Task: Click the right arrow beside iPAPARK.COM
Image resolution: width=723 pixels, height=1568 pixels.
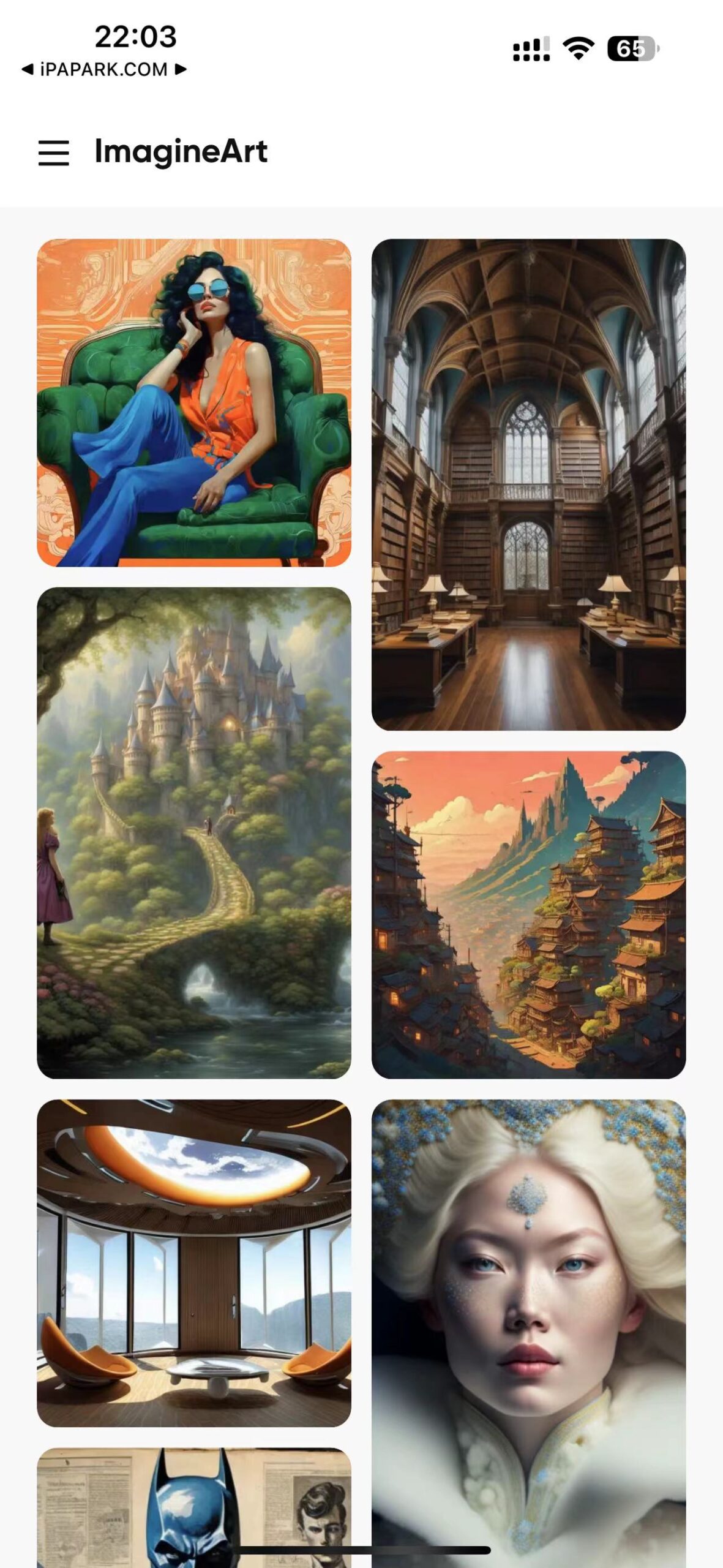Action: [x=179, y=70]
